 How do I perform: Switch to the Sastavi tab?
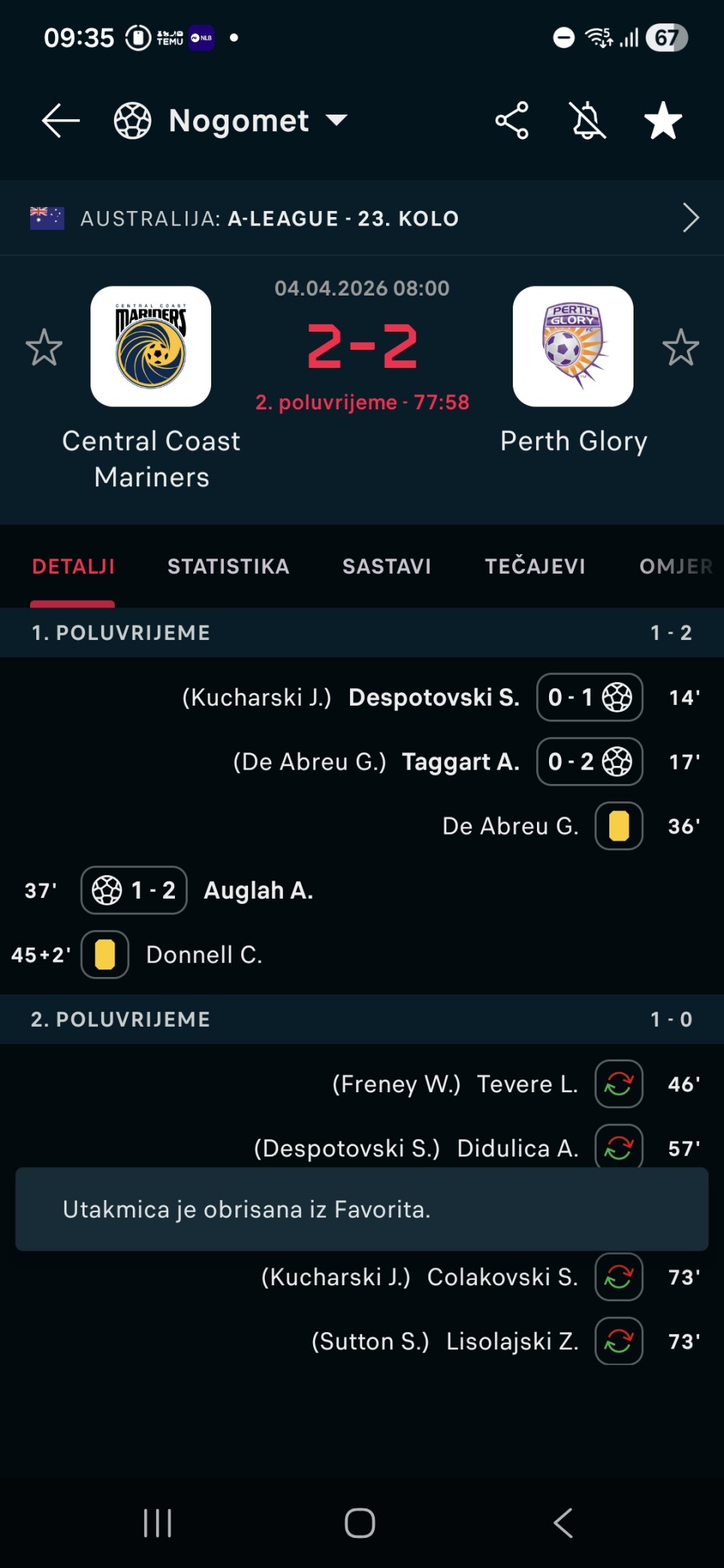[386, 567]
